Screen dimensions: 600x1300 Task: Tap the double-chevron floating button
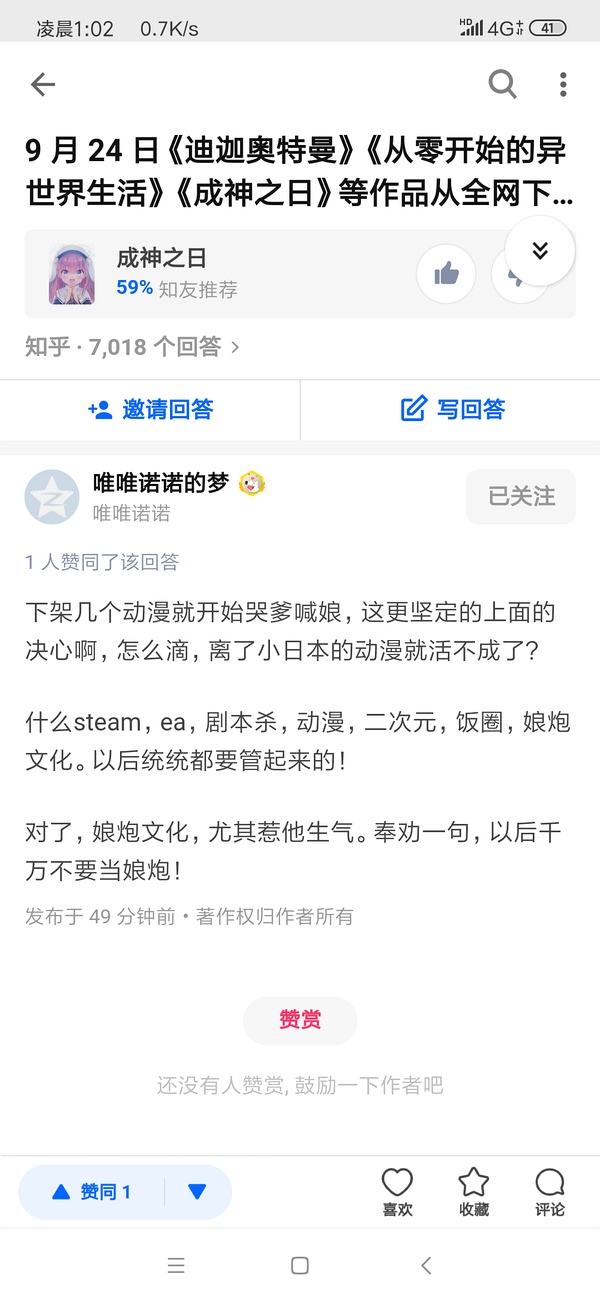tap(540, 251)
